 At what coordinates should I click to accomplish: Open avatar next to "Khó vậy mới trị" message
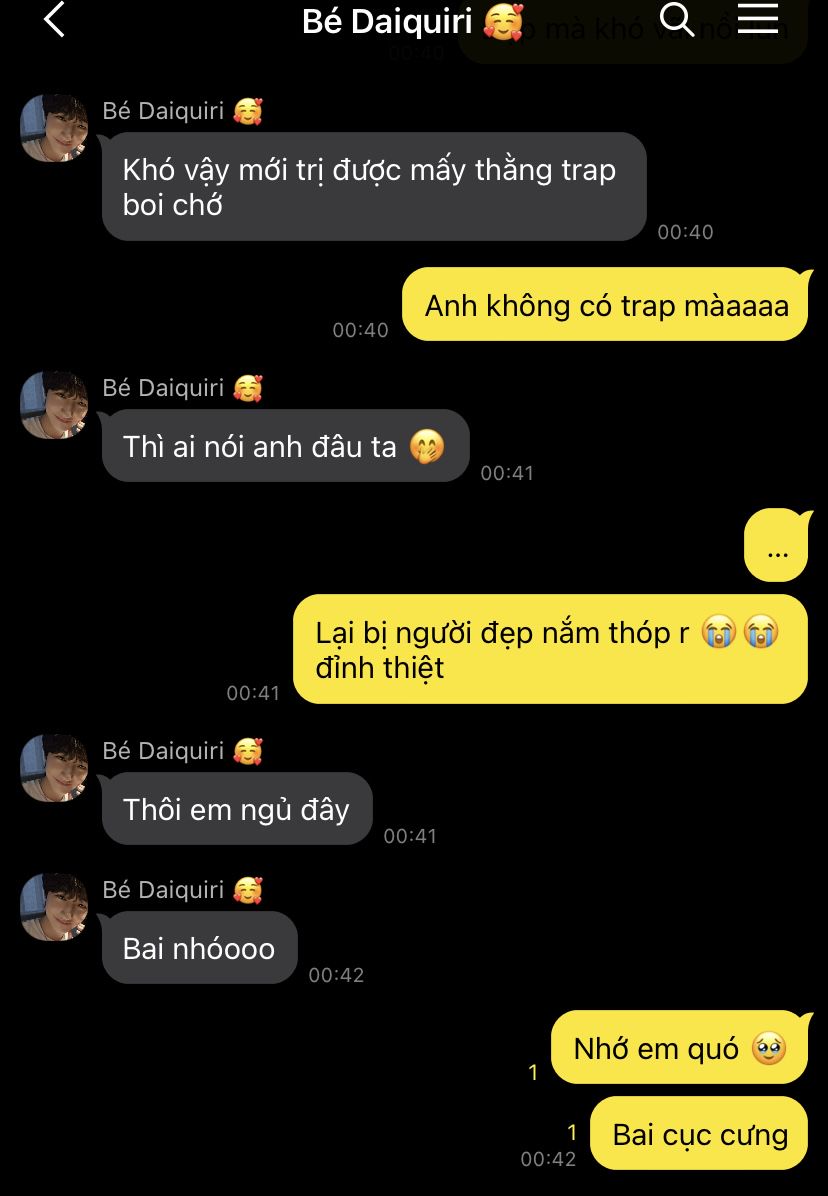(54, 128)
